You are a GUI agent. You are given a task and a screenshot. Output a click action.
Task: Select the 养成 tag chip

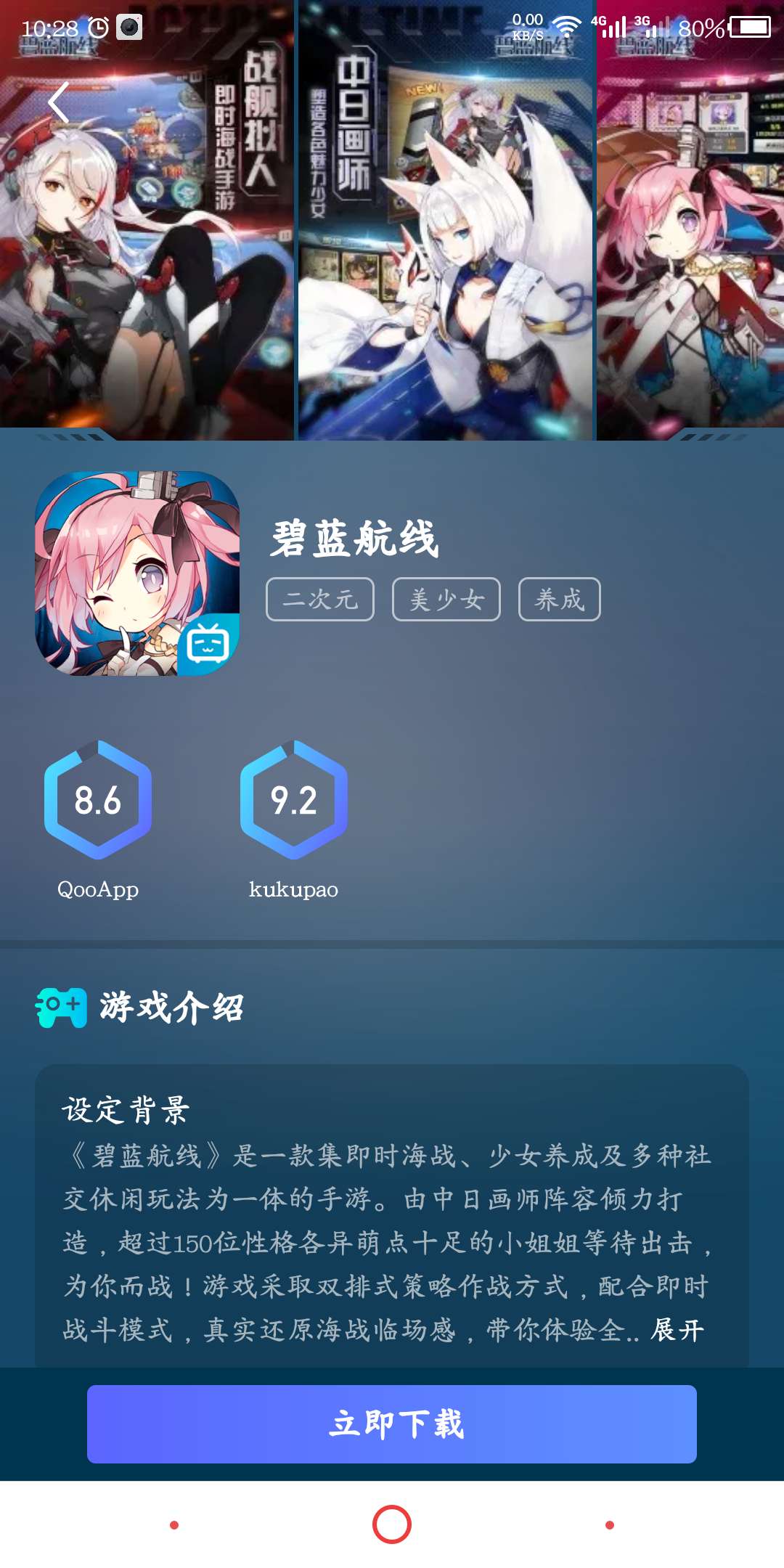pyautogui.click(x=559, y=600)
